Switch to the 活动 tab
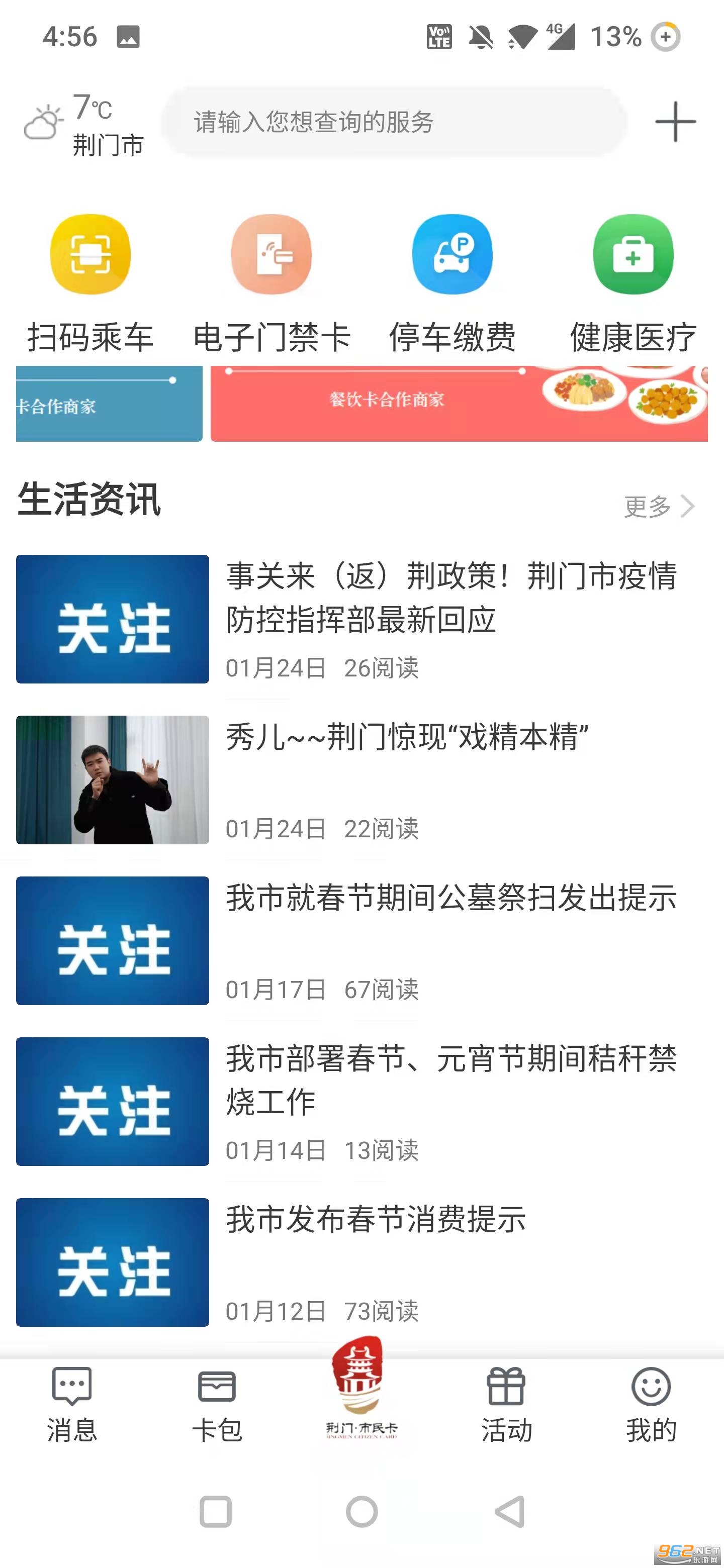The image size is (724, 1568). (x=506, y=1405)
